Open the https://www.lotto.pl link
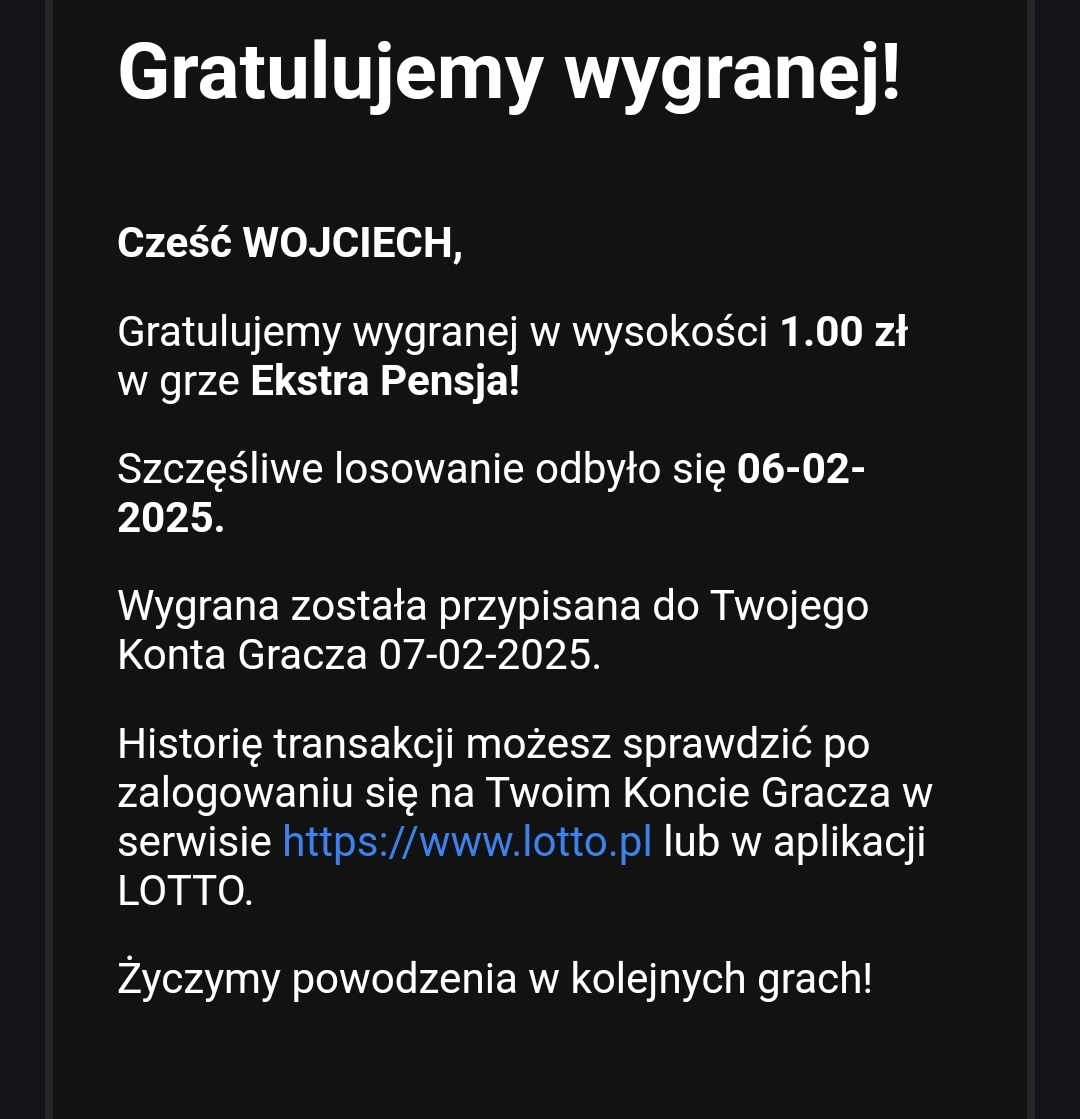Image resolution: width=1080 pixels, height=1119 pixels. pyautogui.click(x=467, y=841)
